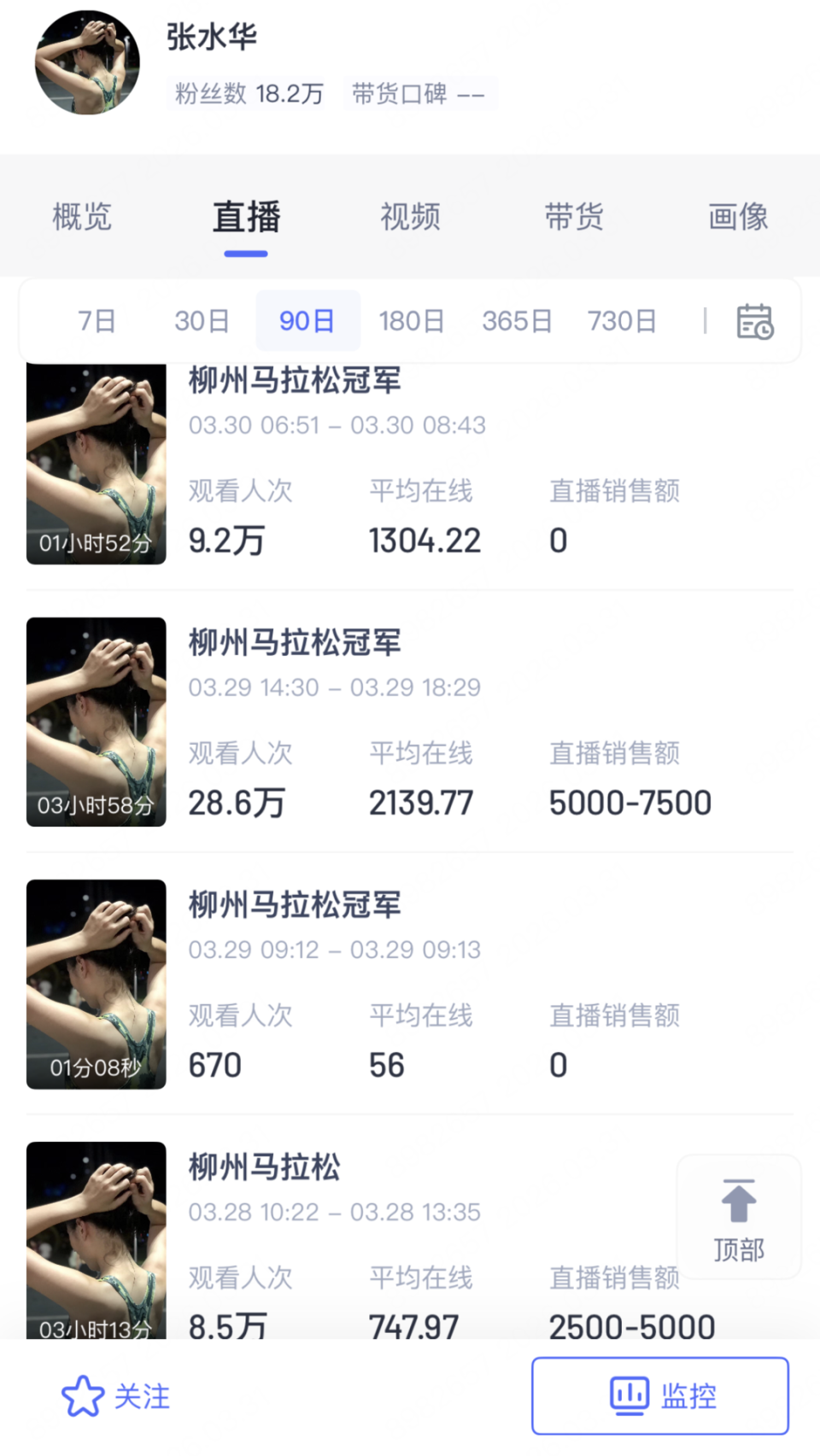This screenshot has width=820, height=1456.
Task: Select the 180日 time range
Action: pyautogui.click(x=412, y=321)
